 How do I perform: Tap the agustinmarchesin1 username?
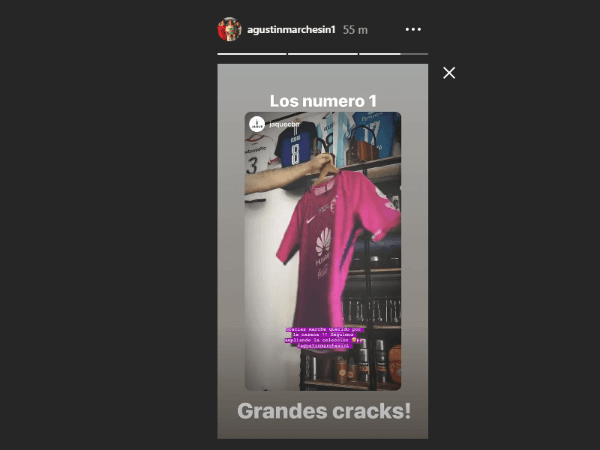[291, 30]
